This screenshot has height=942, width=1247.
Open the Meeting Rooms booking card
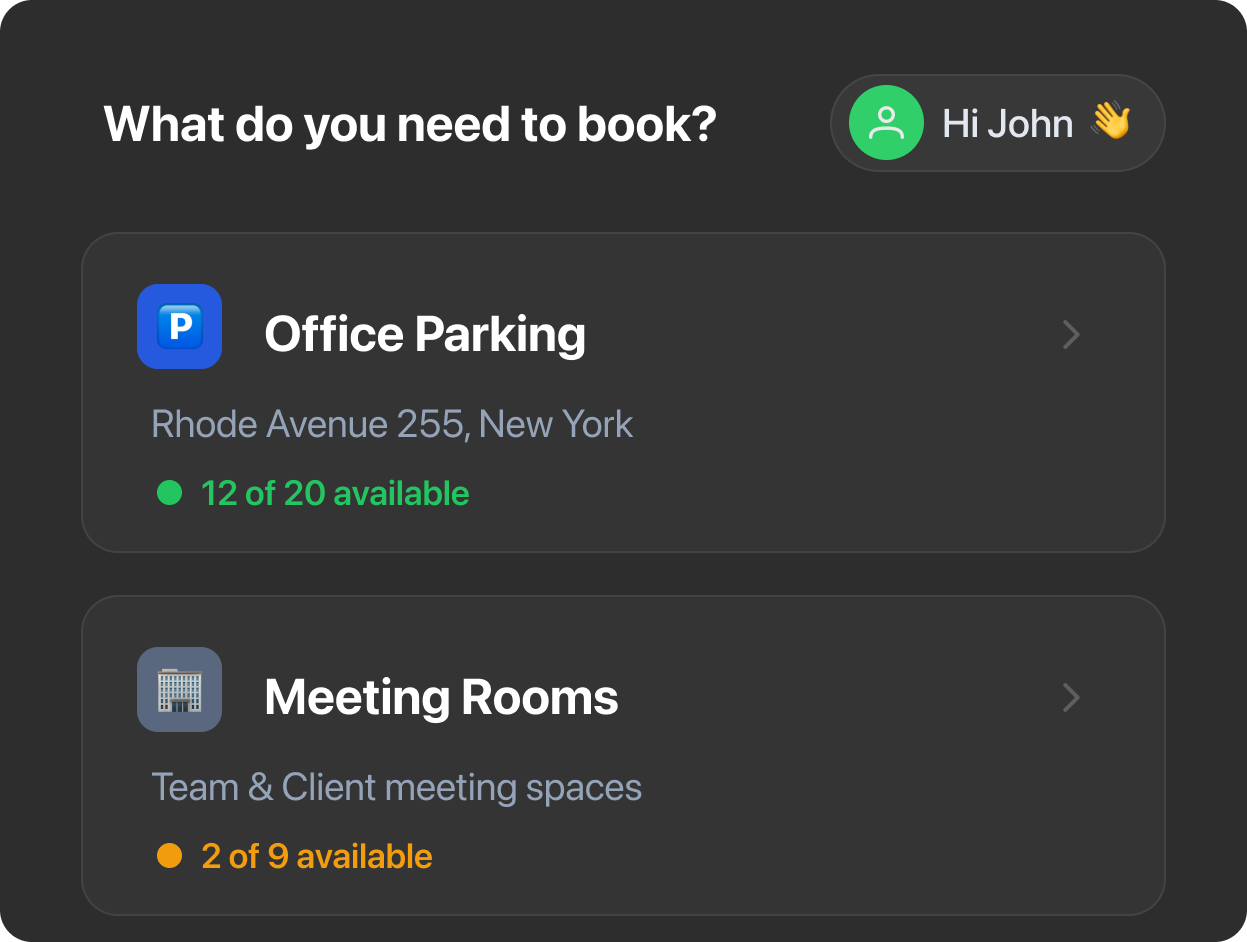click(622, 755)
